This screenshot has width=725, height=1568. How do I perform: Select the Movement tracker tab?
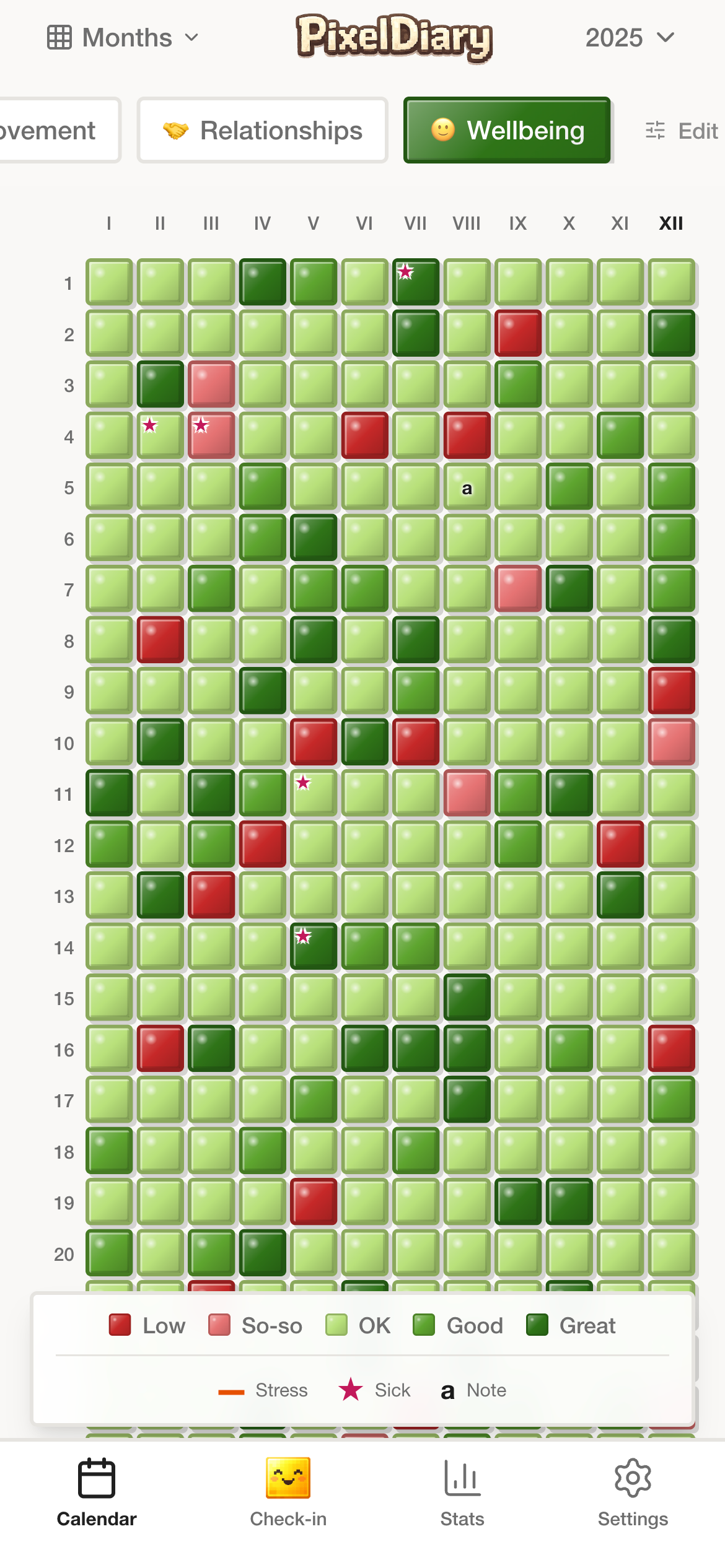point(56,131)
